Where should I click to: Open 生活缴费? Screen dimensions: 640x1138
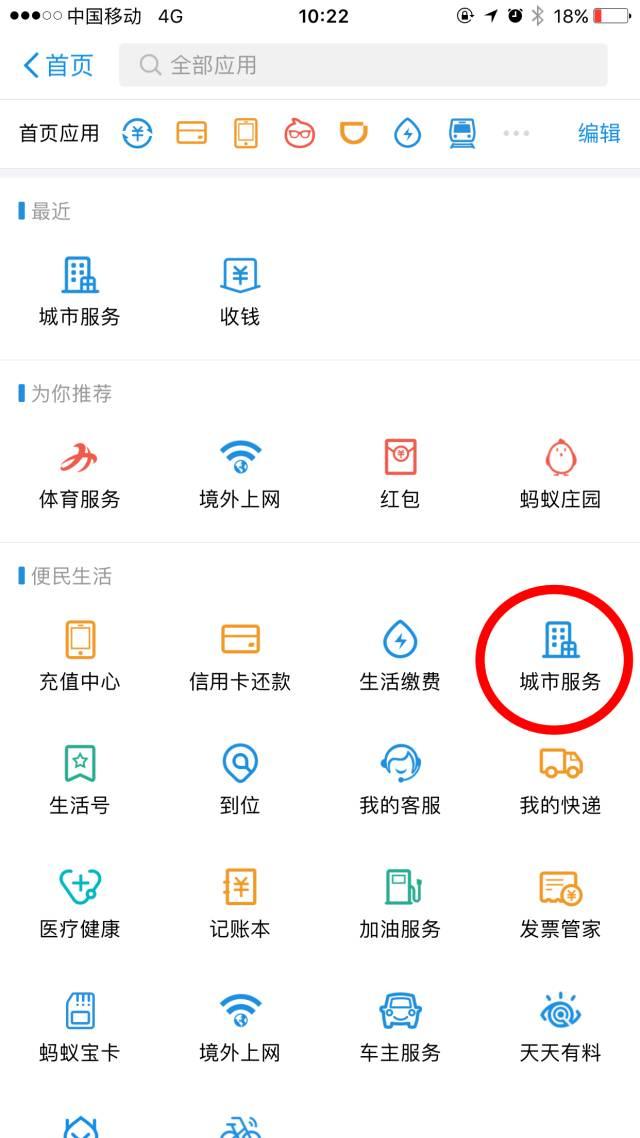(x=400, y=655)
